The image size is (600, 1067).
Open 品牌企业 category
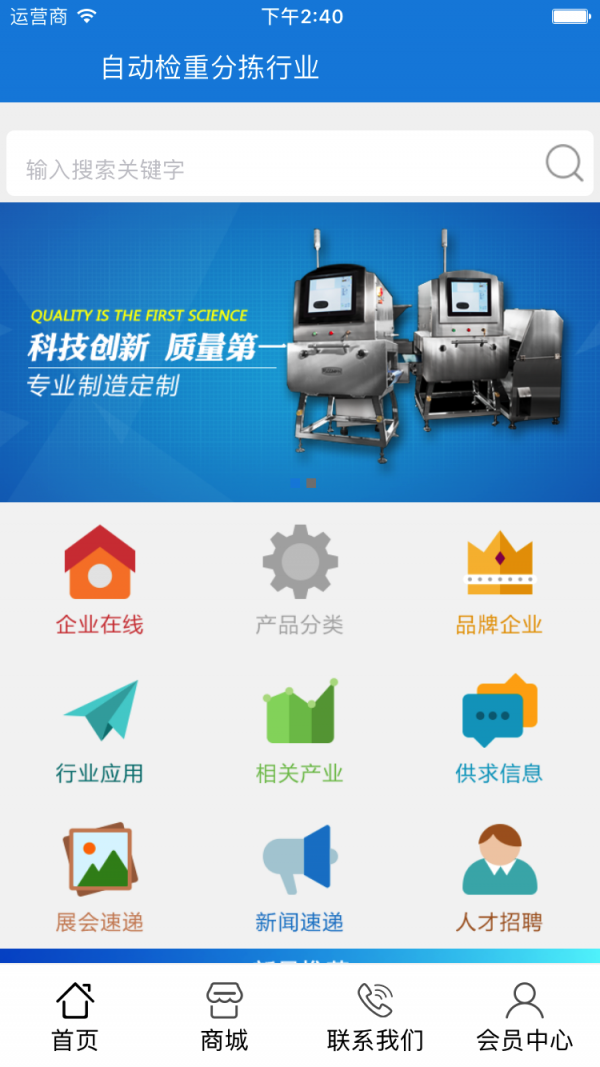pos(499,580)
